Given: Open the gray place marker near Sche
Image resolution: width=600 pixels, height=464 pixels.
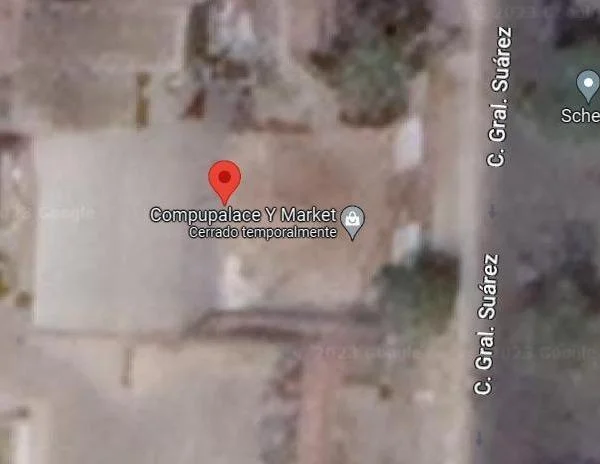Looking at the screenshot, I should pyautogui.click(x=588, y=84).
